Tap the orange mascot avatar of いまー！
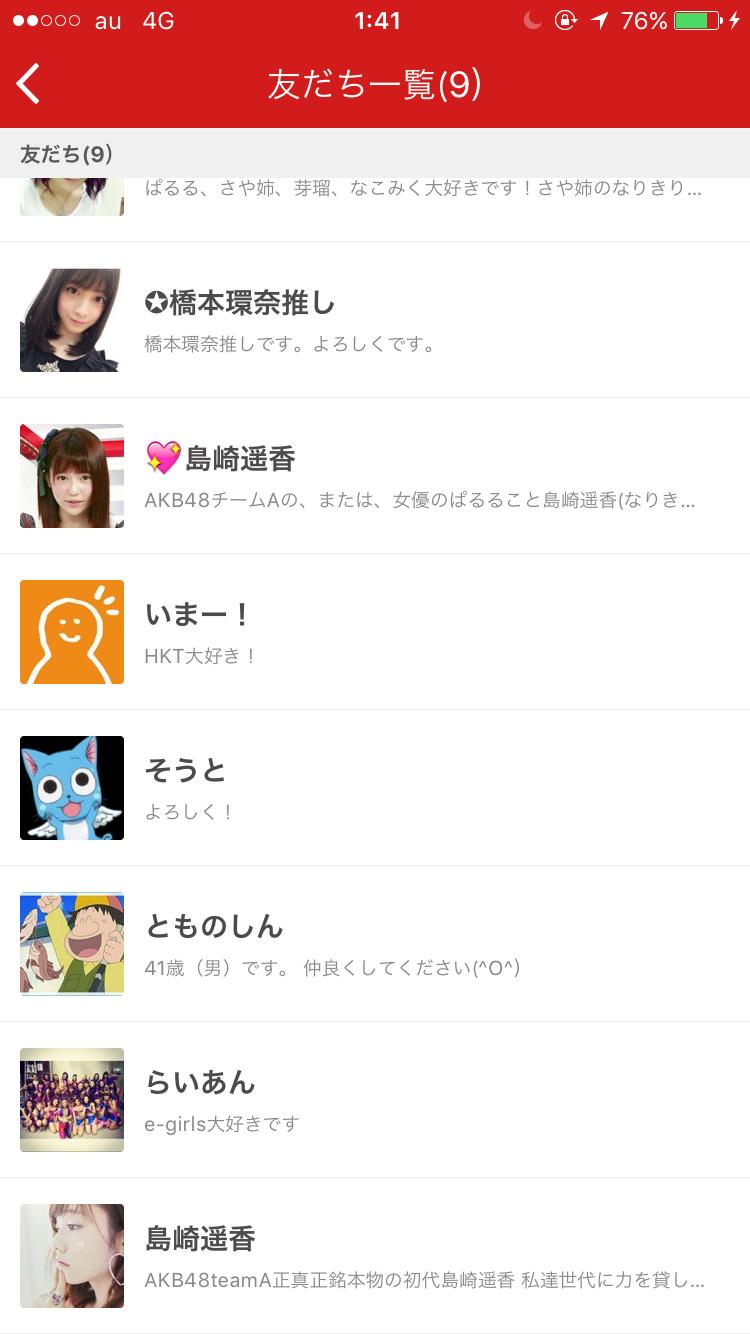Viewport: 750px width, 1334px height. [x=71, y=632]
